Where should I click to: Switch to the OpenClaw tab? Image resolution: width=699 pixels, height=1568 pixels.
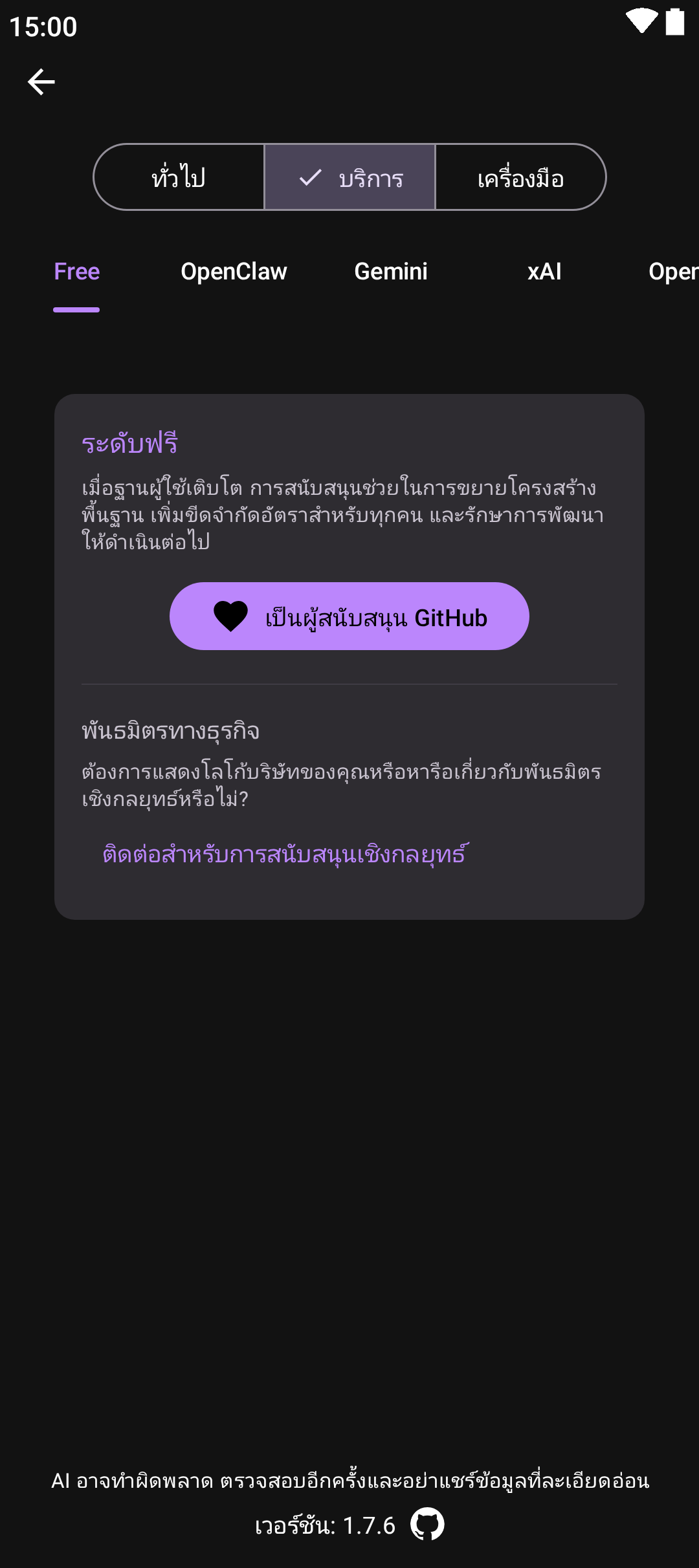[x=234, y=272]
